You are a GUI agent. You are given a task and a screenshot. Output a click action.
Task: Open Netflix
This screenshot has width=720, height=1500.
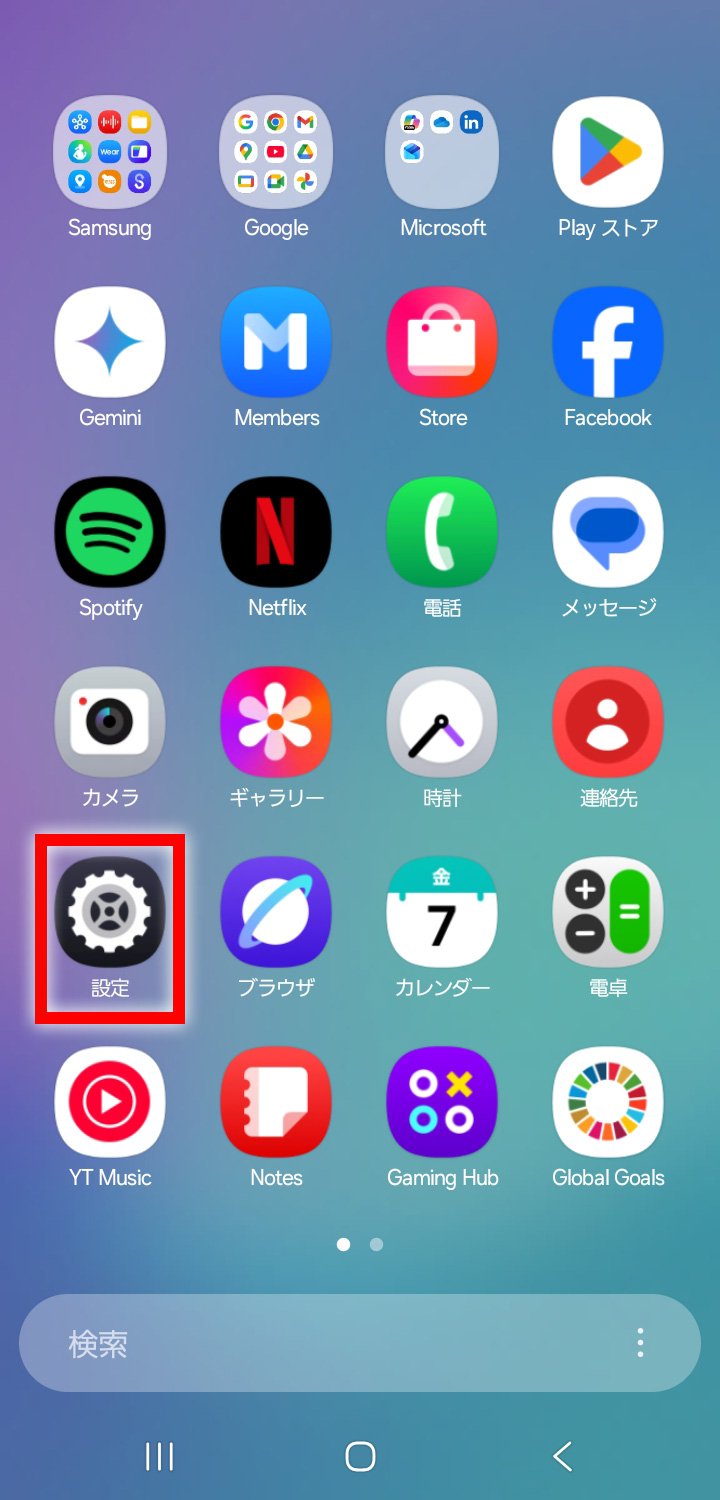point(276,531)
